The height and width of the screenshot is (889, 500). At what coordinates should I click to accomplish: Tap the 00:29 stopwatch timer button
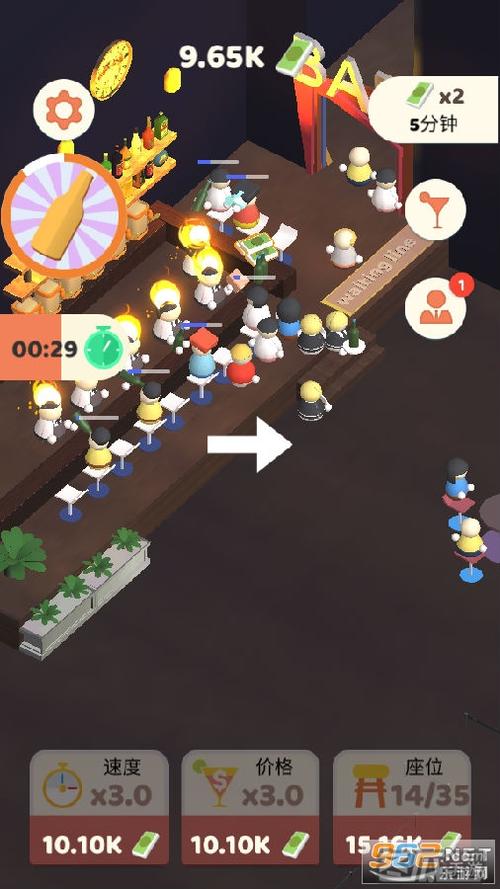[x=65, y=348]
